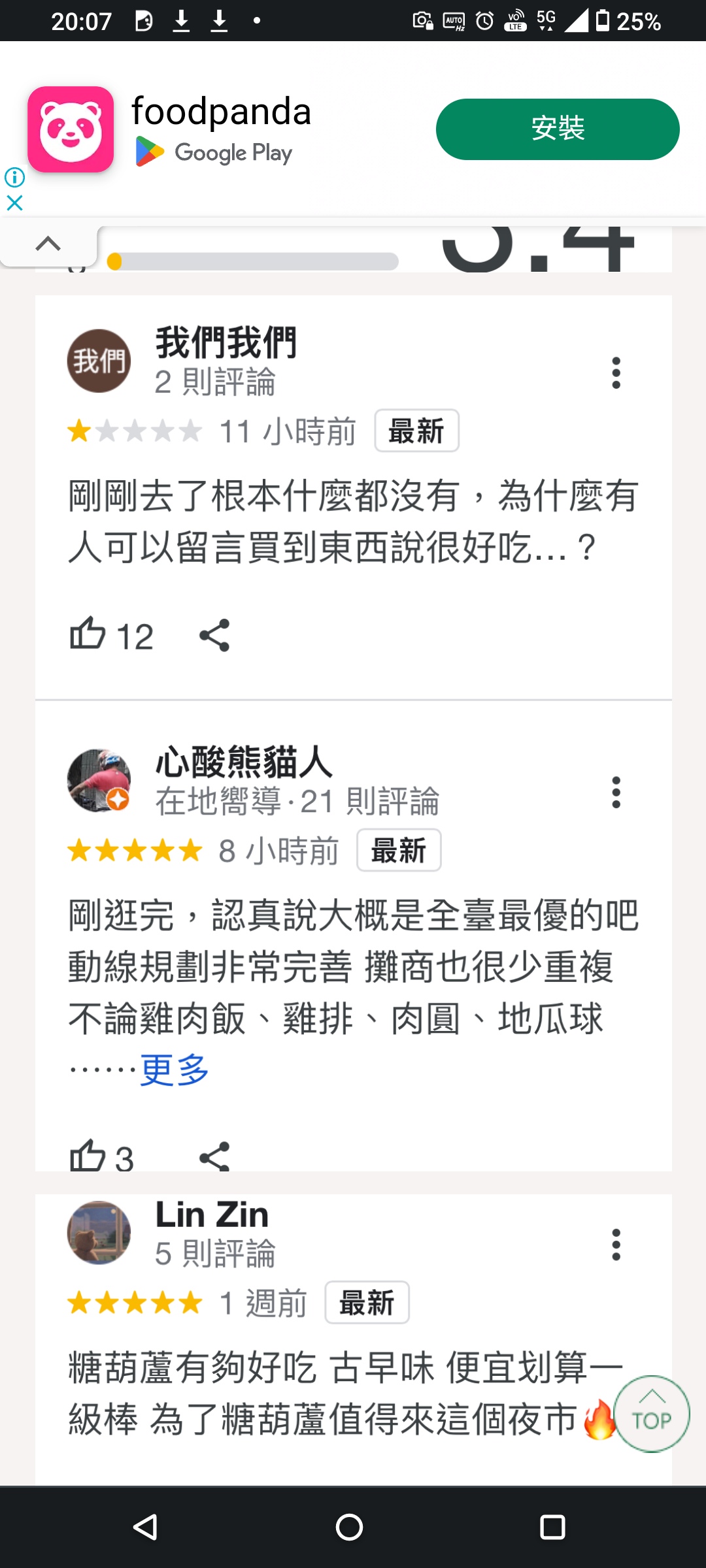Image resolution: width=706 pixels, height=1568 pixels.
Task: Open options menu for Lin Zin's review
Action: (615, 1245)
